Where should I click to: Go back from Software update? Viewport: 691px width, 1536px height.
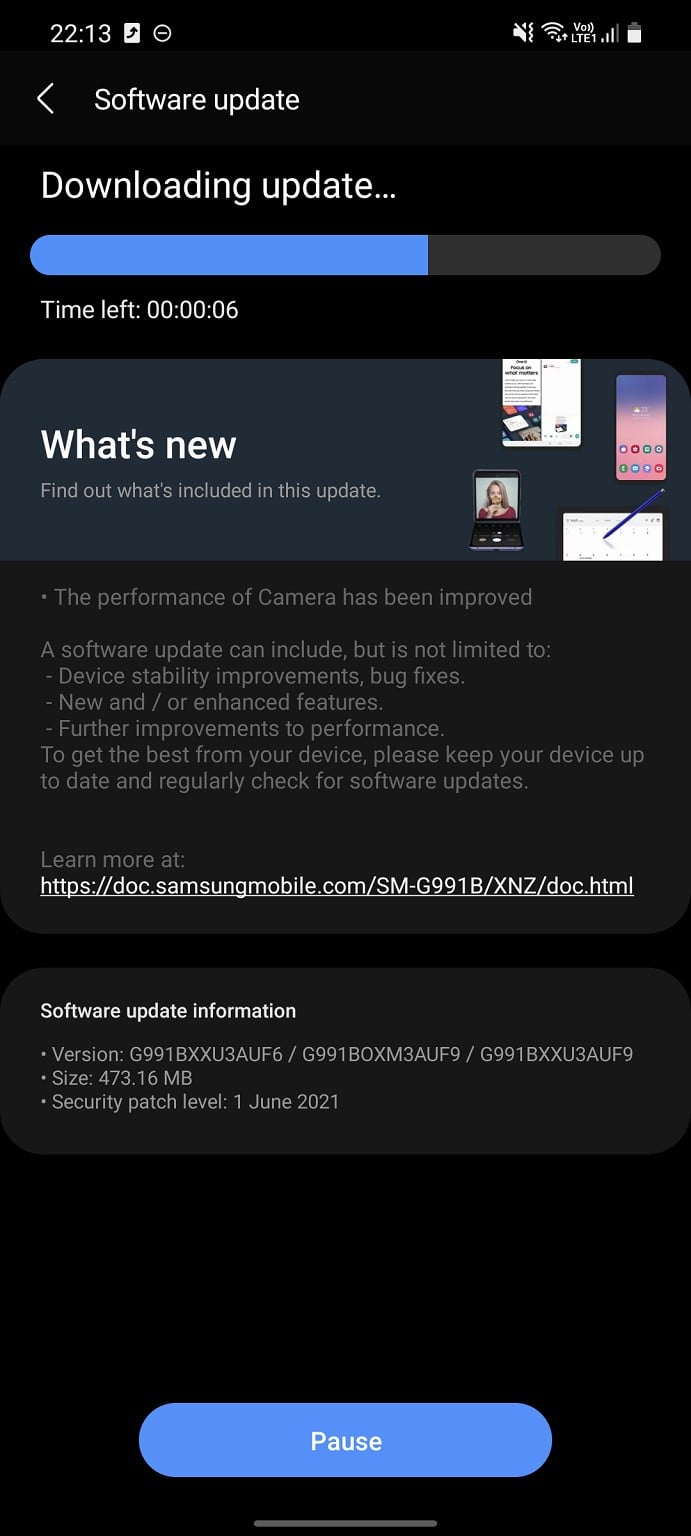45,99
